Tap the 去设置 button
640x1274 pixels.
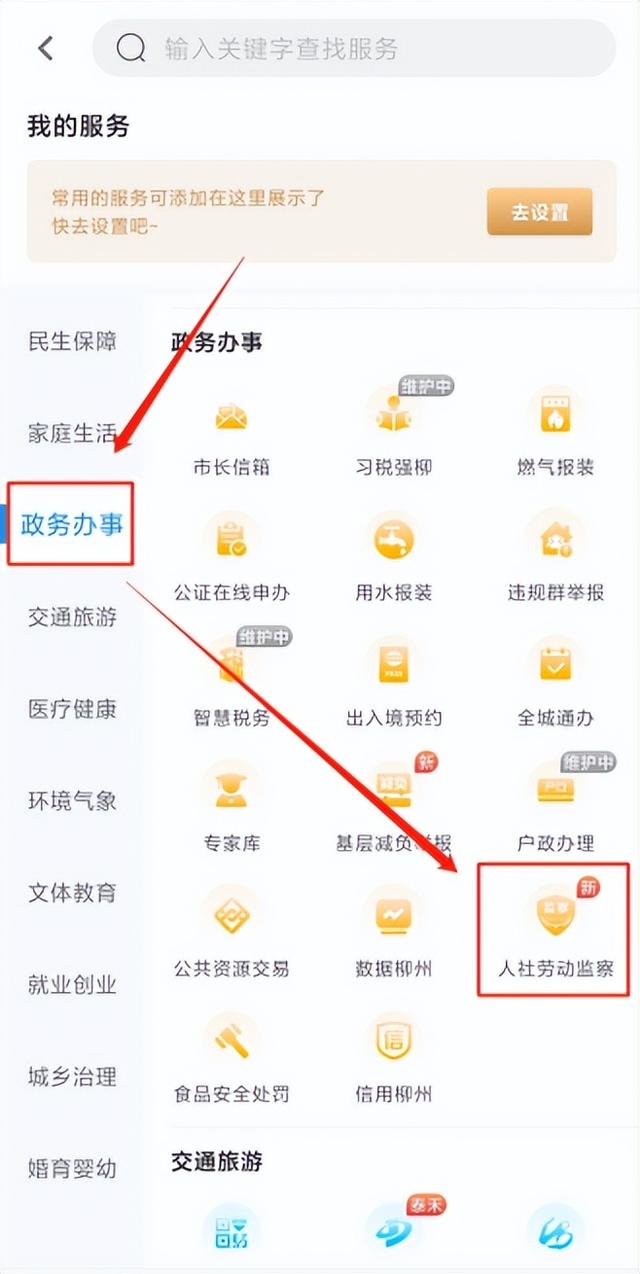[x=540, y=212]
